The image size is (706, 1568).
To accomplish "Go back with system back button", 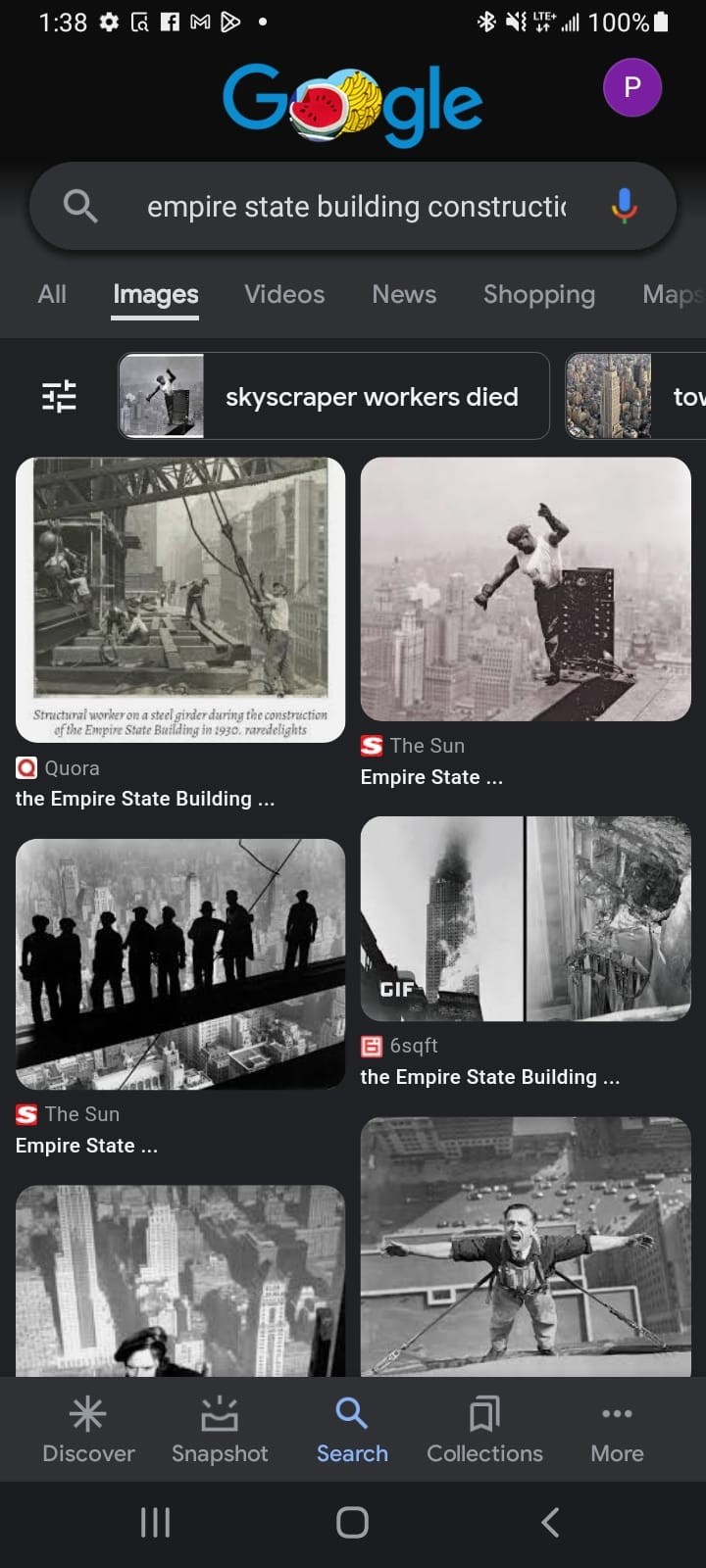I will click(x=550, y=1522).
